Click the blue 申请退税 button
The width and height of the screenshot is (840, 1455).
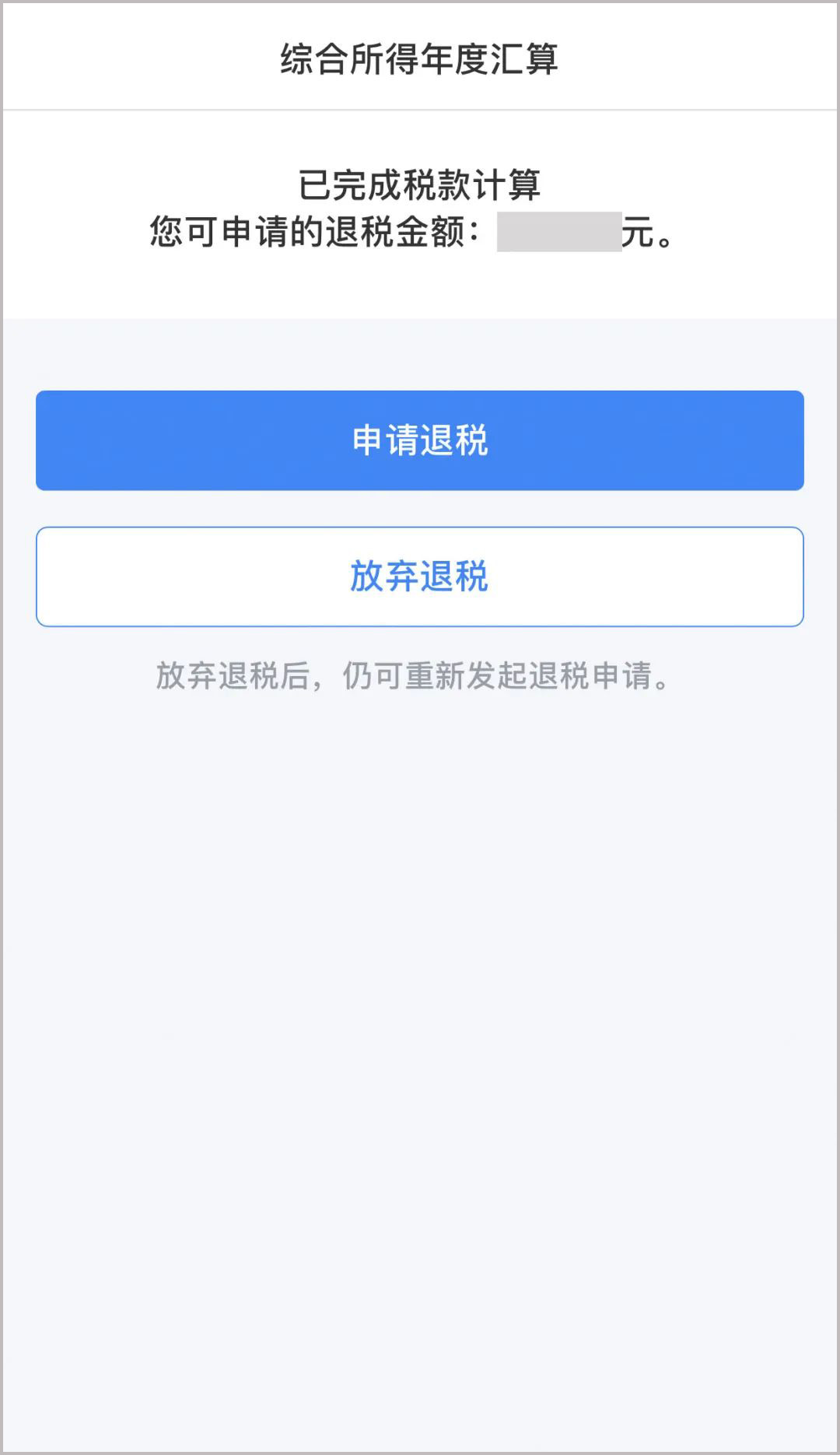pyautogui.click(x=420, y=441)
